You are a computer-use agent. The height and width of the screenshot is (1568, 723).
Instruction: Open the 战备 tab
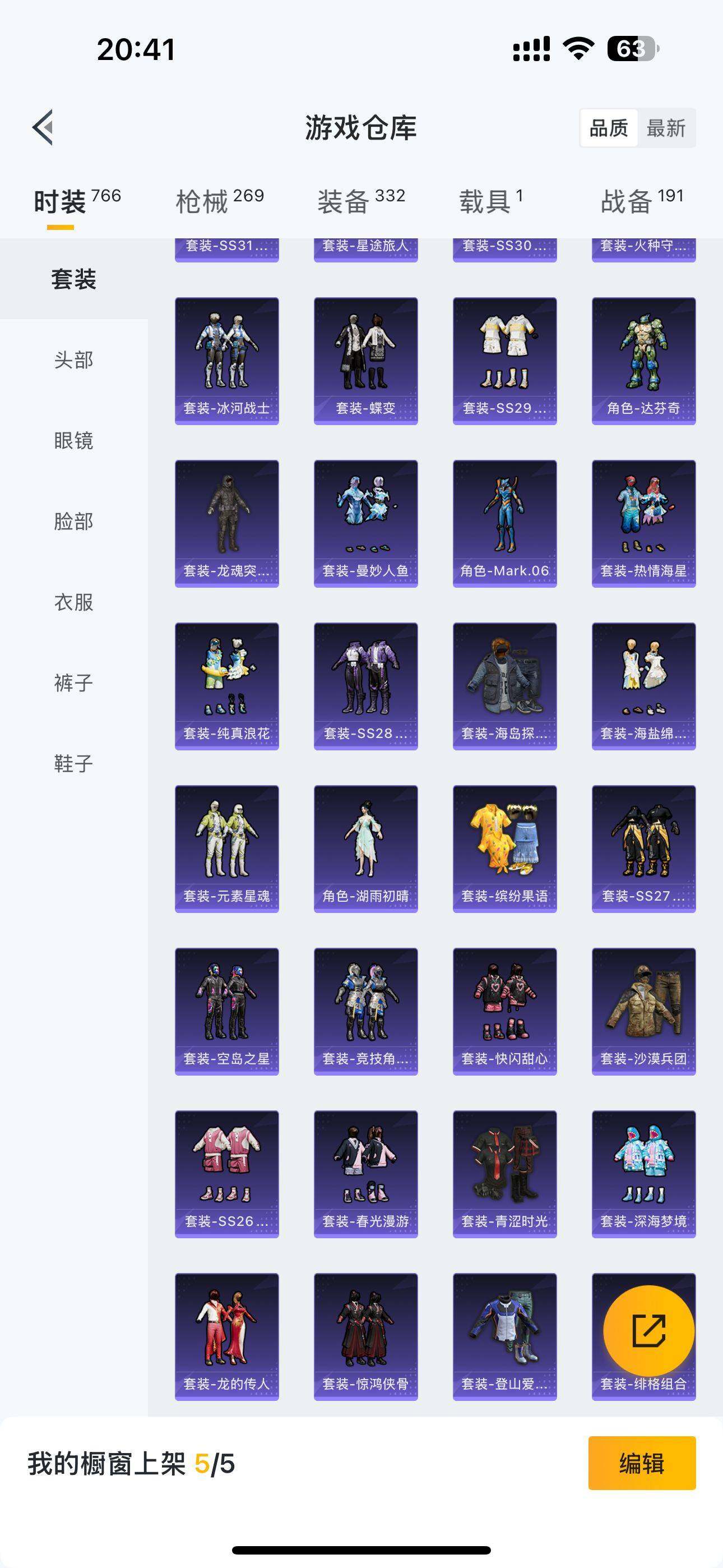pos(642,201)
